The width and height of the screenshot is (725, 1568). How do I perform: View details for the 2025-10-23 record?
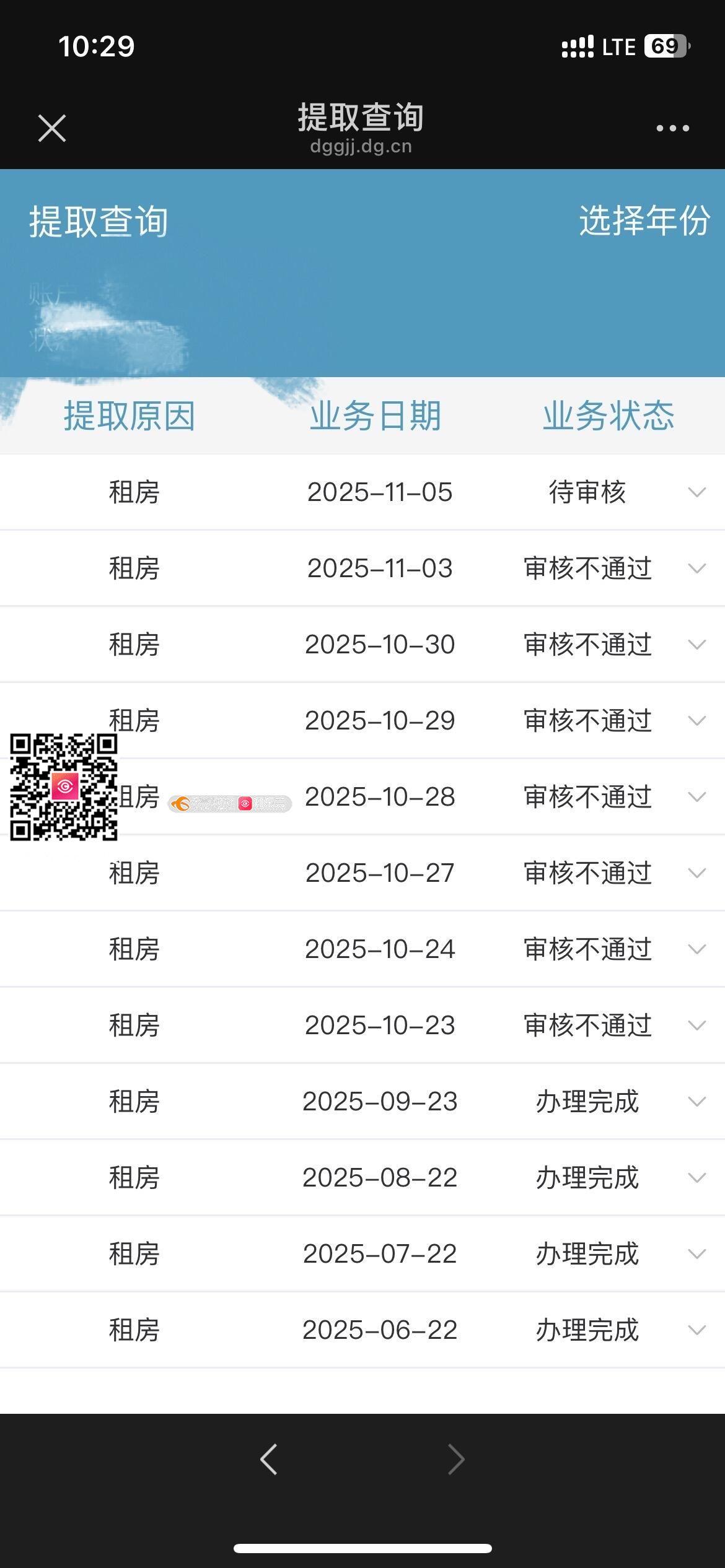[696, 1026]
